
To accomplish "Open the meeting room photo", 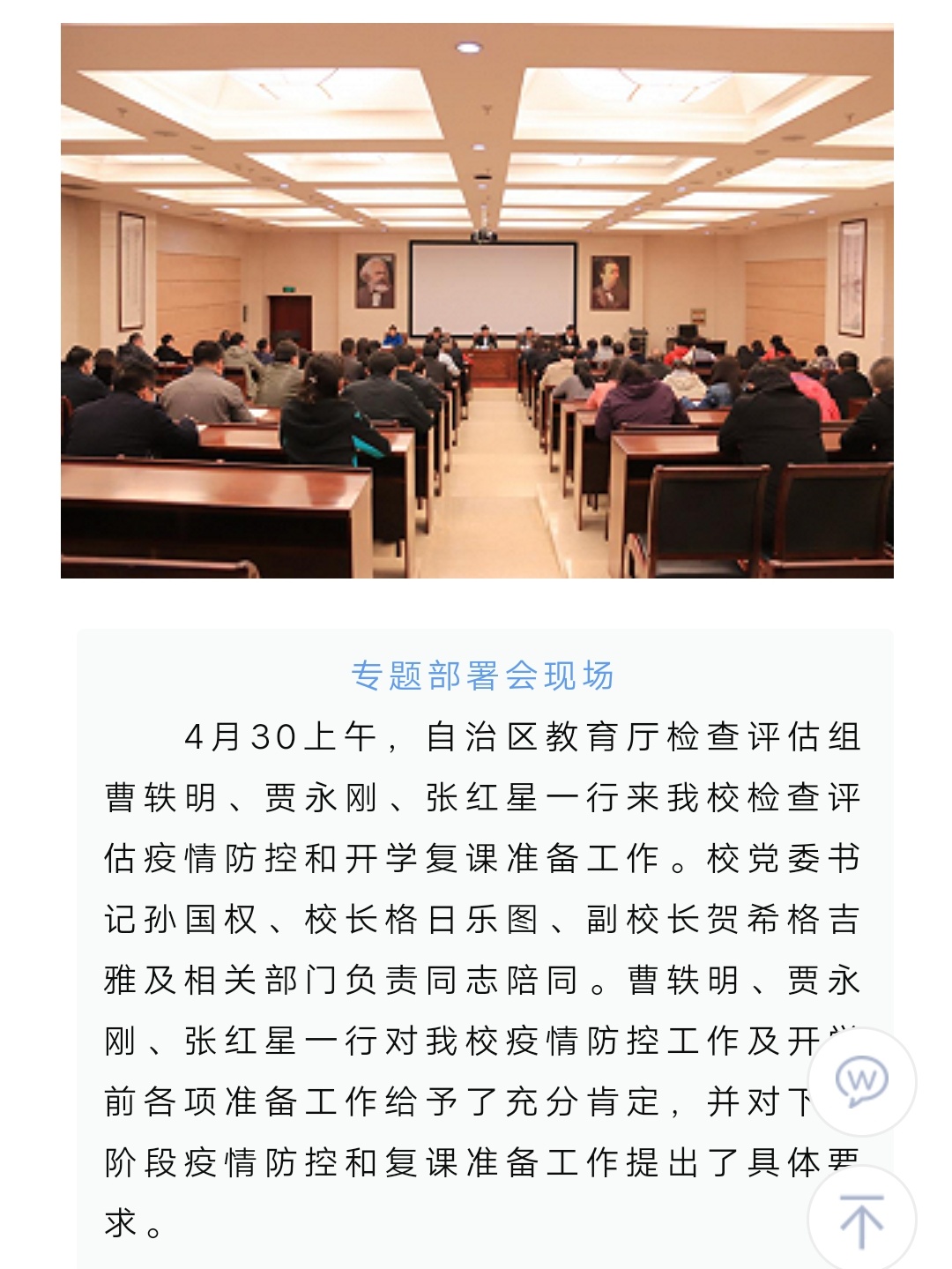I will [x=477, y=301].
